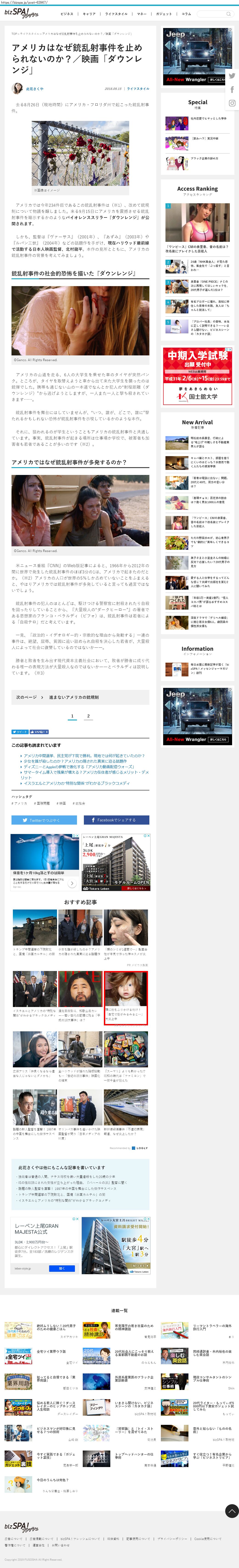Viewport: 239px width, 1568px height.
Task: Switch to the キャリア section
Action: [x=89, y=13]
